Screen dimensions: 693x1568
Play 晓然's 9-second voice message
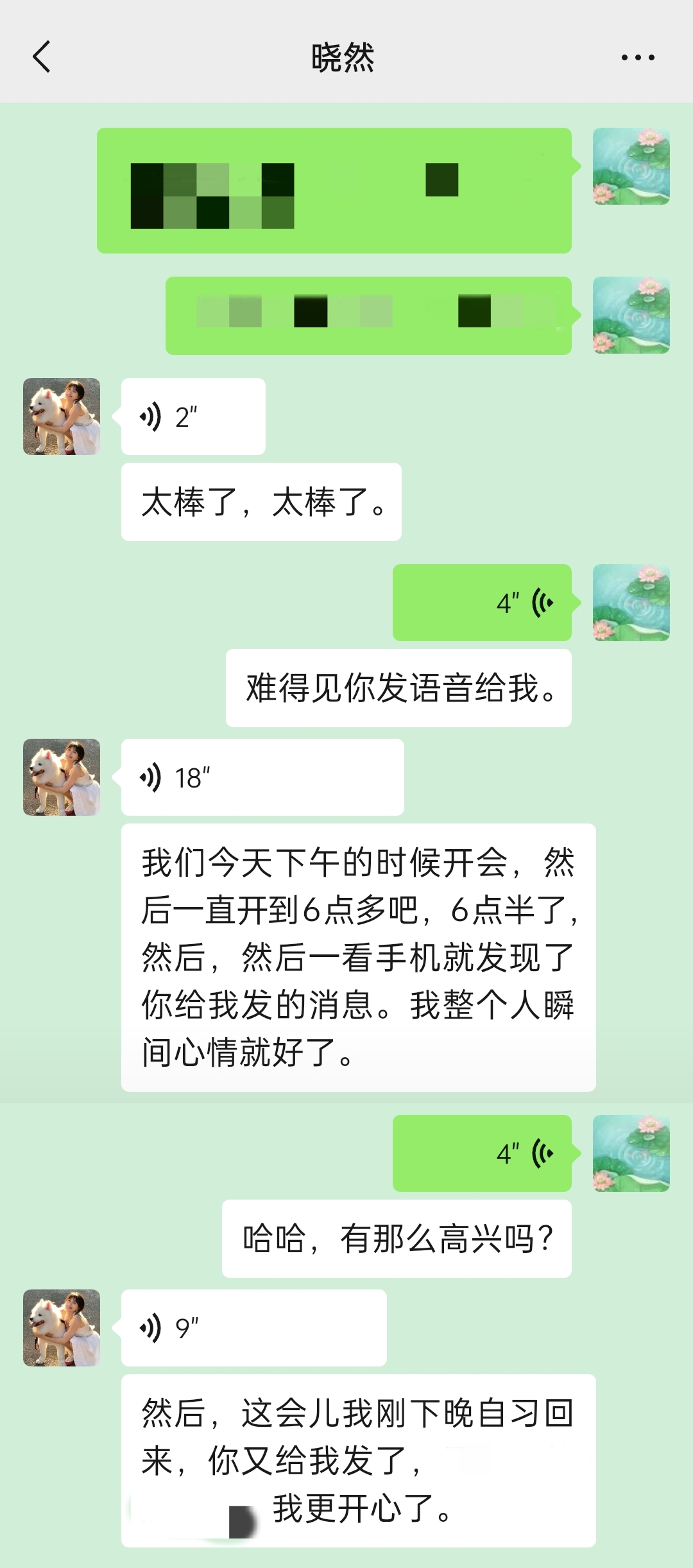(253, 1328)
